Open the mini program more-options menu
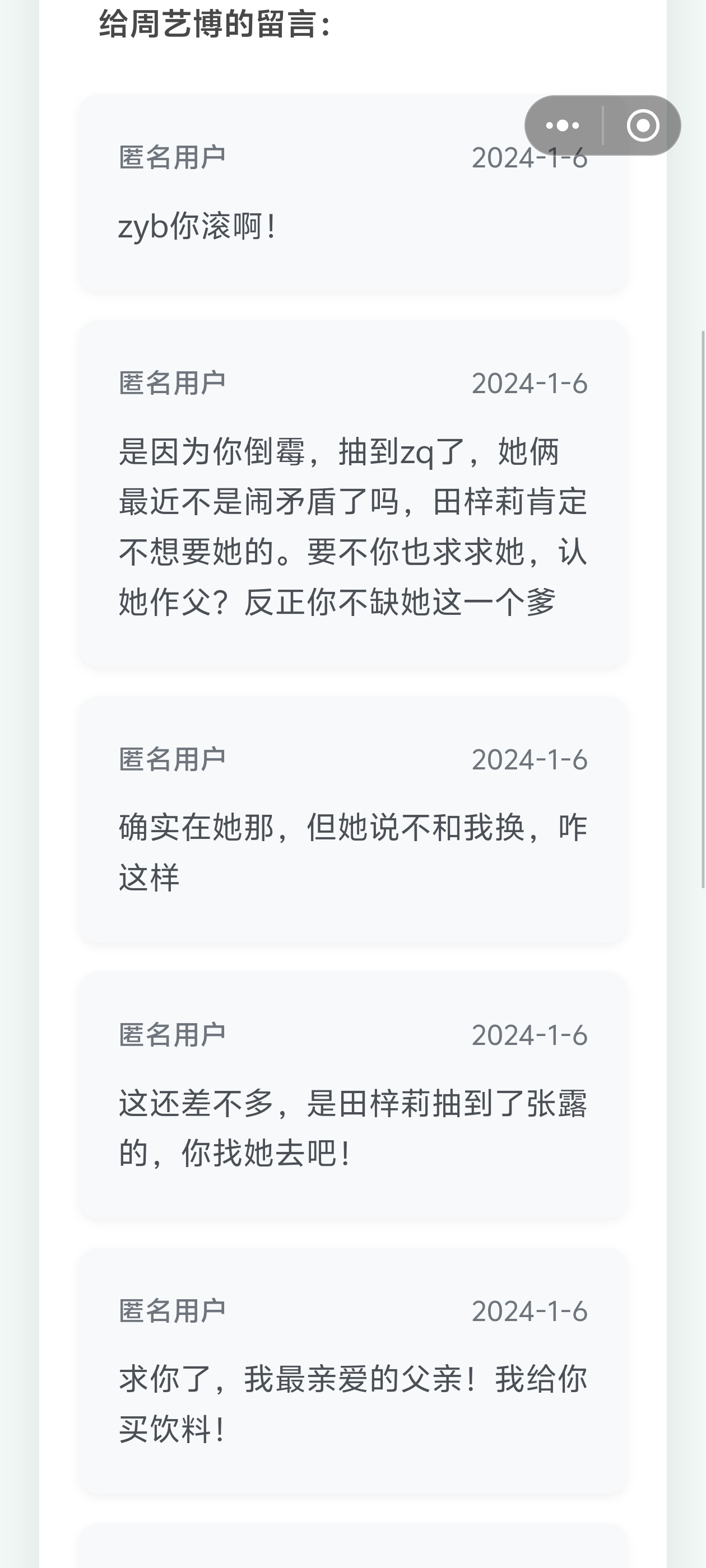 563,125
